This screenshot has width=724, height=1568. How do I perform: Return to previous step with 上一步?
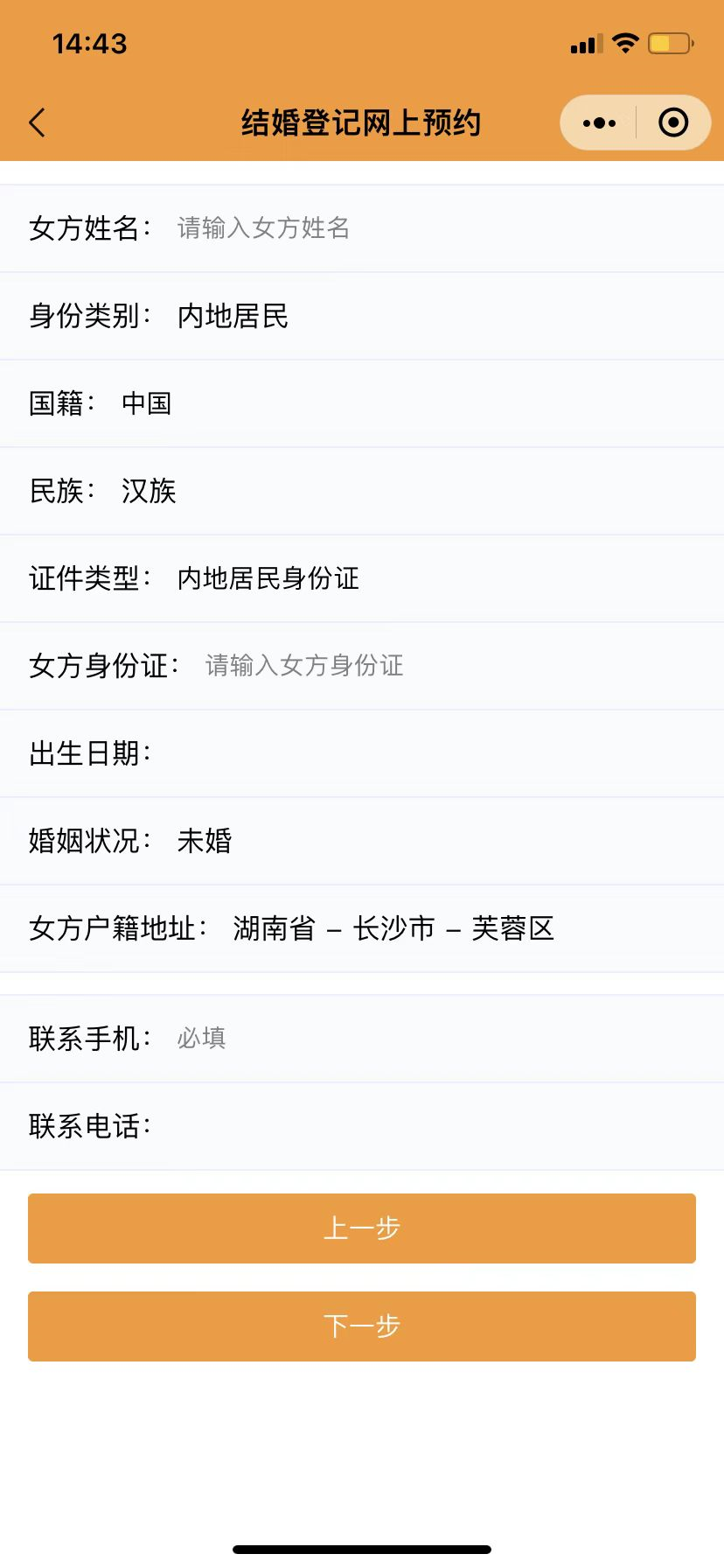(x=362, y=1228)
